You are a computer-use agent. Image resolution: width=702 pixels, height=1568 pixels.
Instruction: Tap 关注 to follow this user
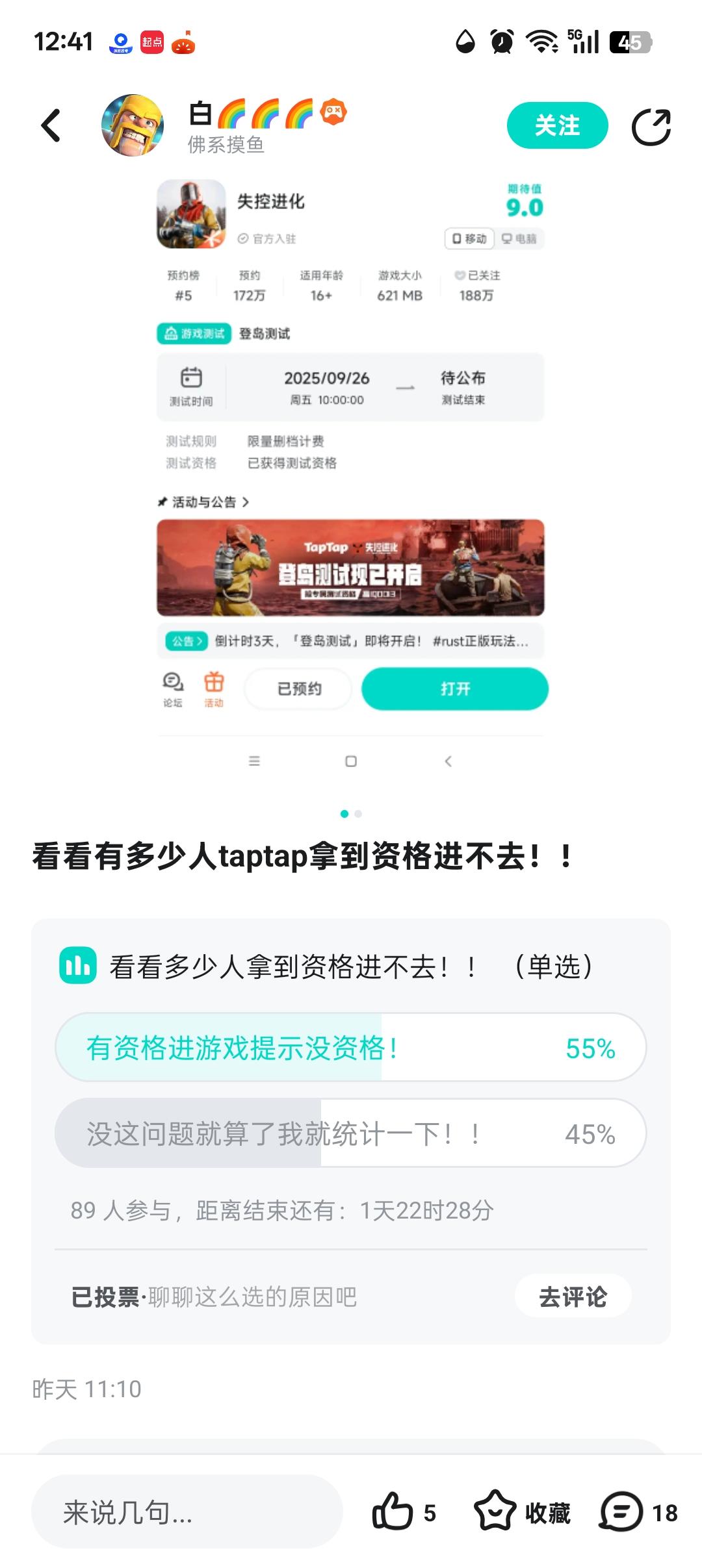pyautogui.click(x=558, y=126)
